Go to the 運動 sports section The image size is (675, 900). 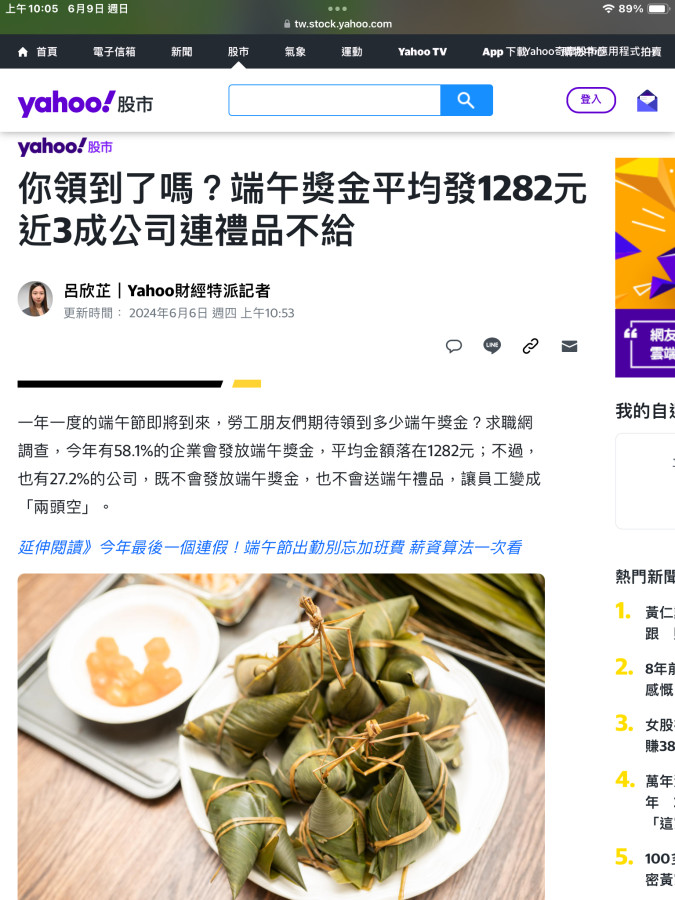pos(352,52)
